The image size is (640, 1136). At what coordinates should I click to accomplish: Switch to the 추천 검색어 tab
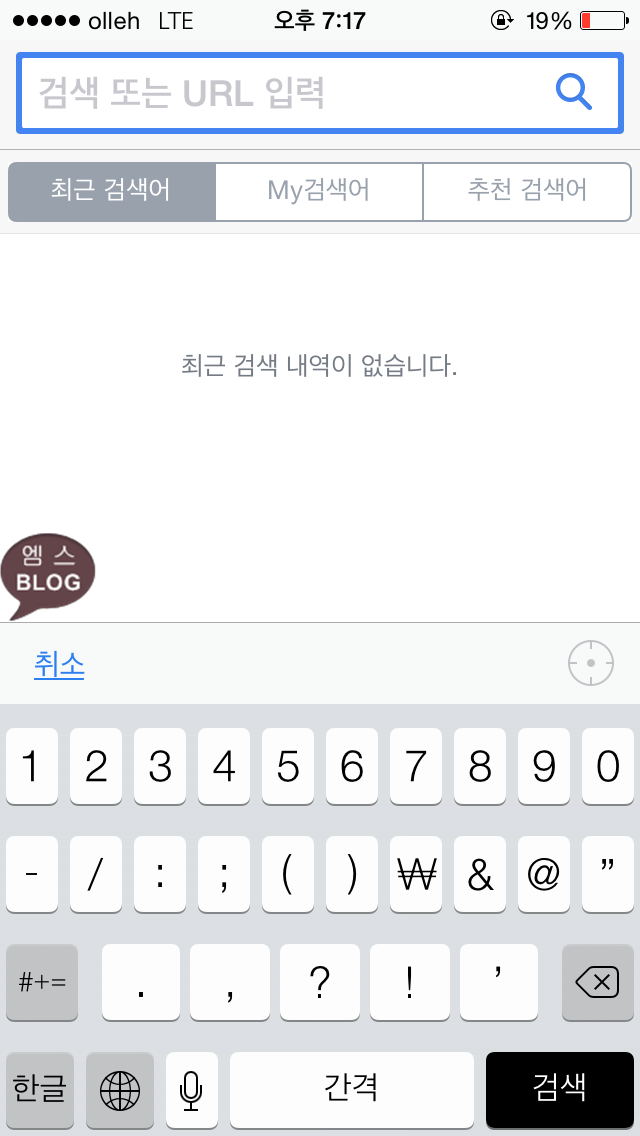point(527,191)
